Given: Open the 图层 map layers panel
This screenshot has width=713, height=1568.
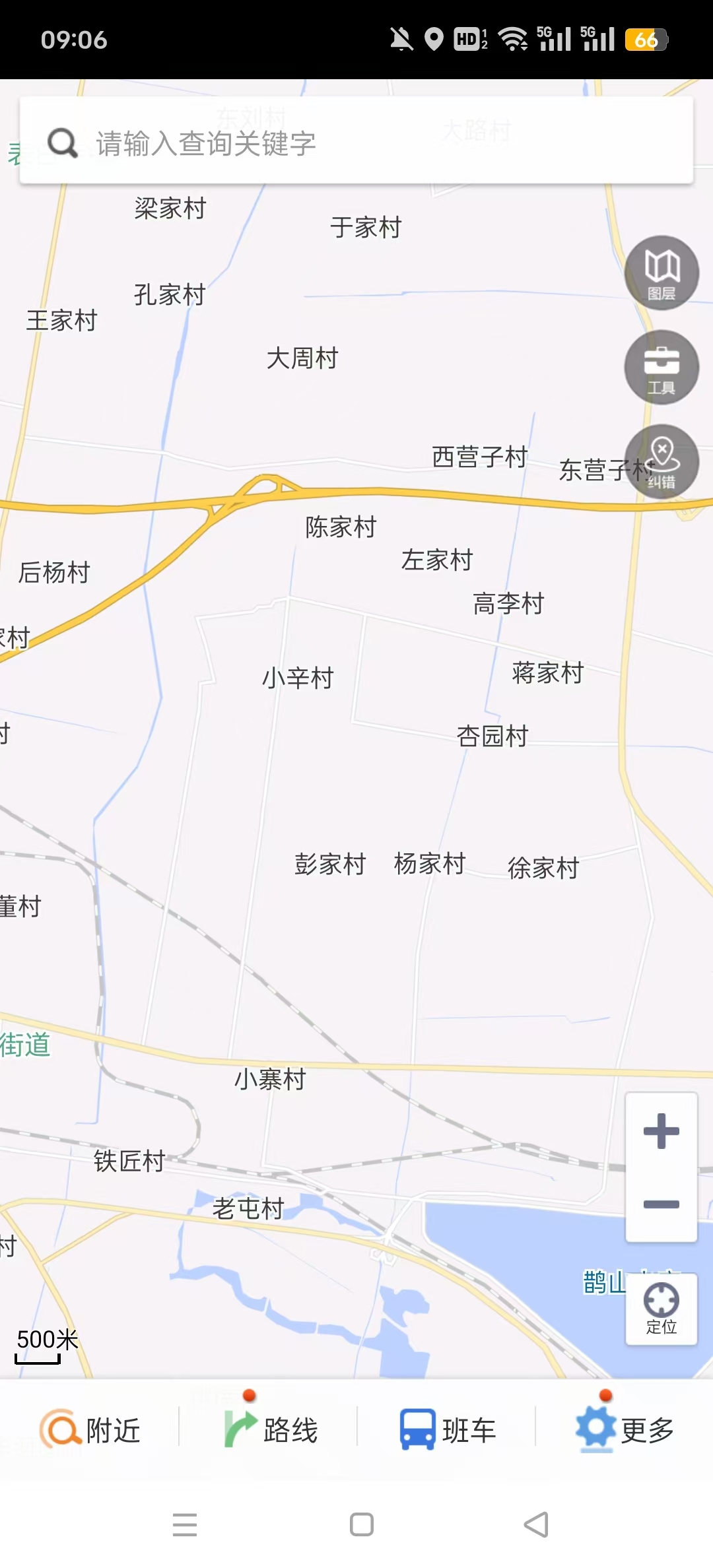Looking at the screenshot, I should coord(661,272).
